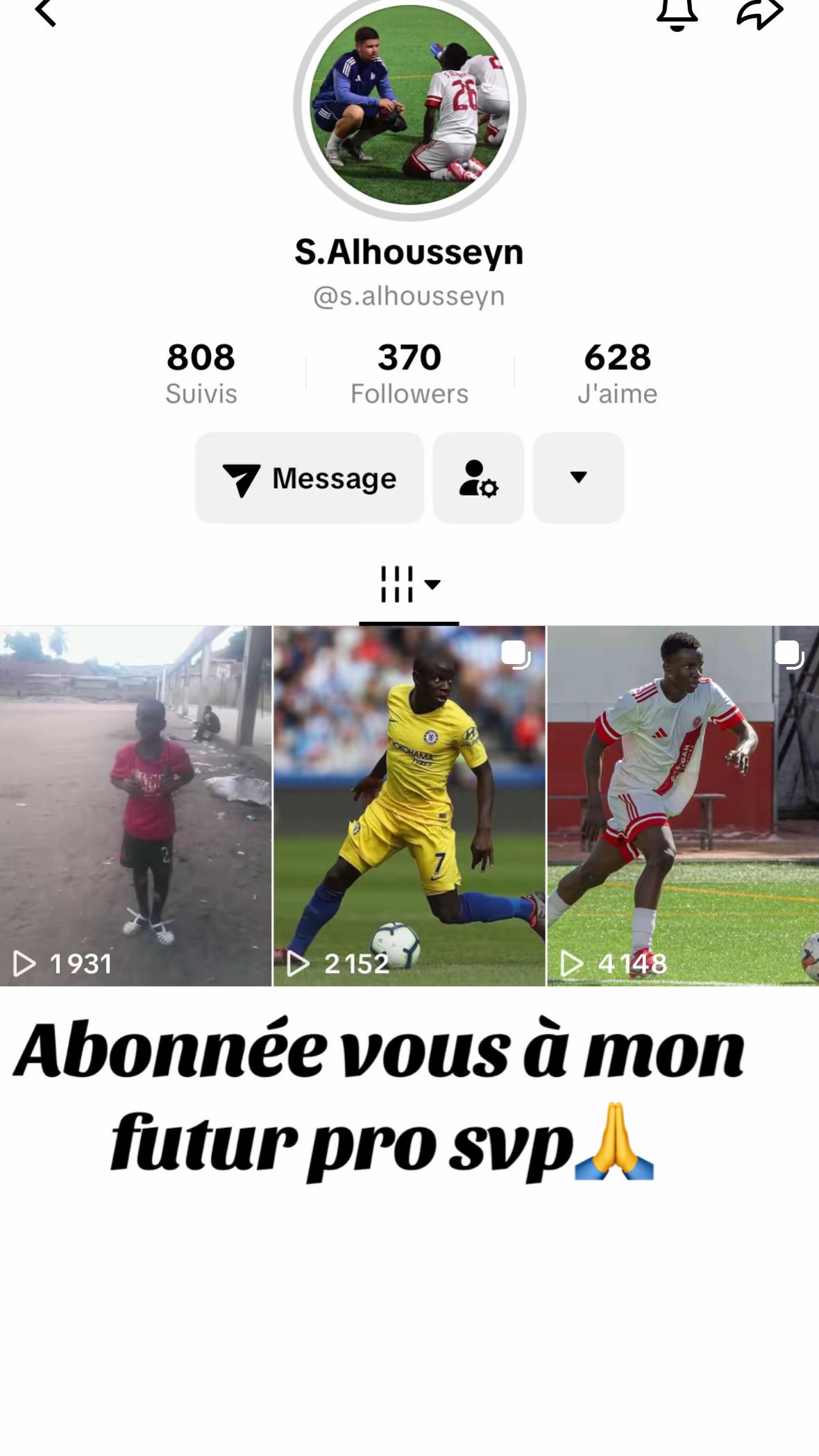View S.Alhousseyn's profile picture
The image size is (819, 1456).
409,105
